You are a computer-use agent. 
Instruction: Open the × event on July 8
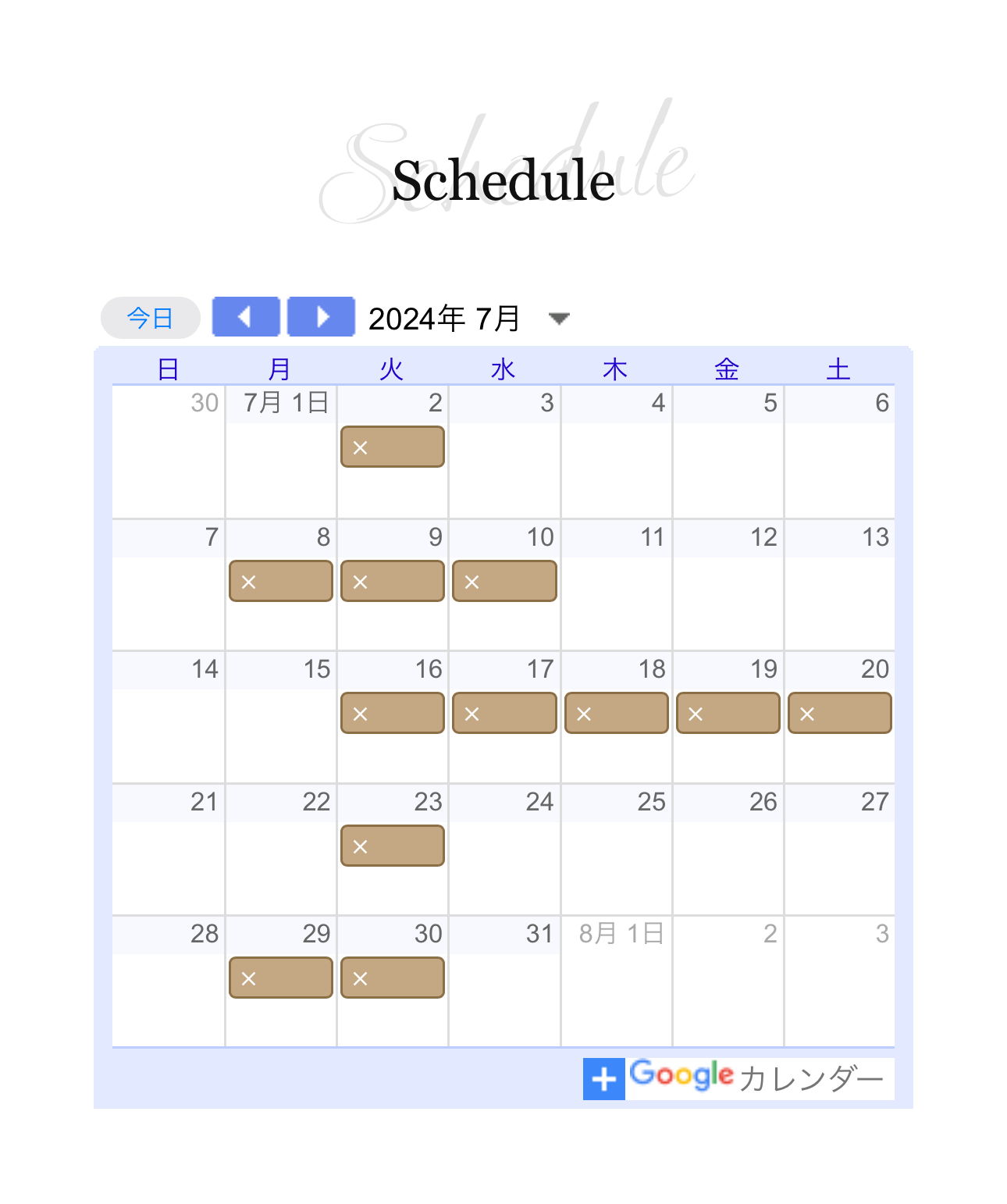tap(280, 582)
